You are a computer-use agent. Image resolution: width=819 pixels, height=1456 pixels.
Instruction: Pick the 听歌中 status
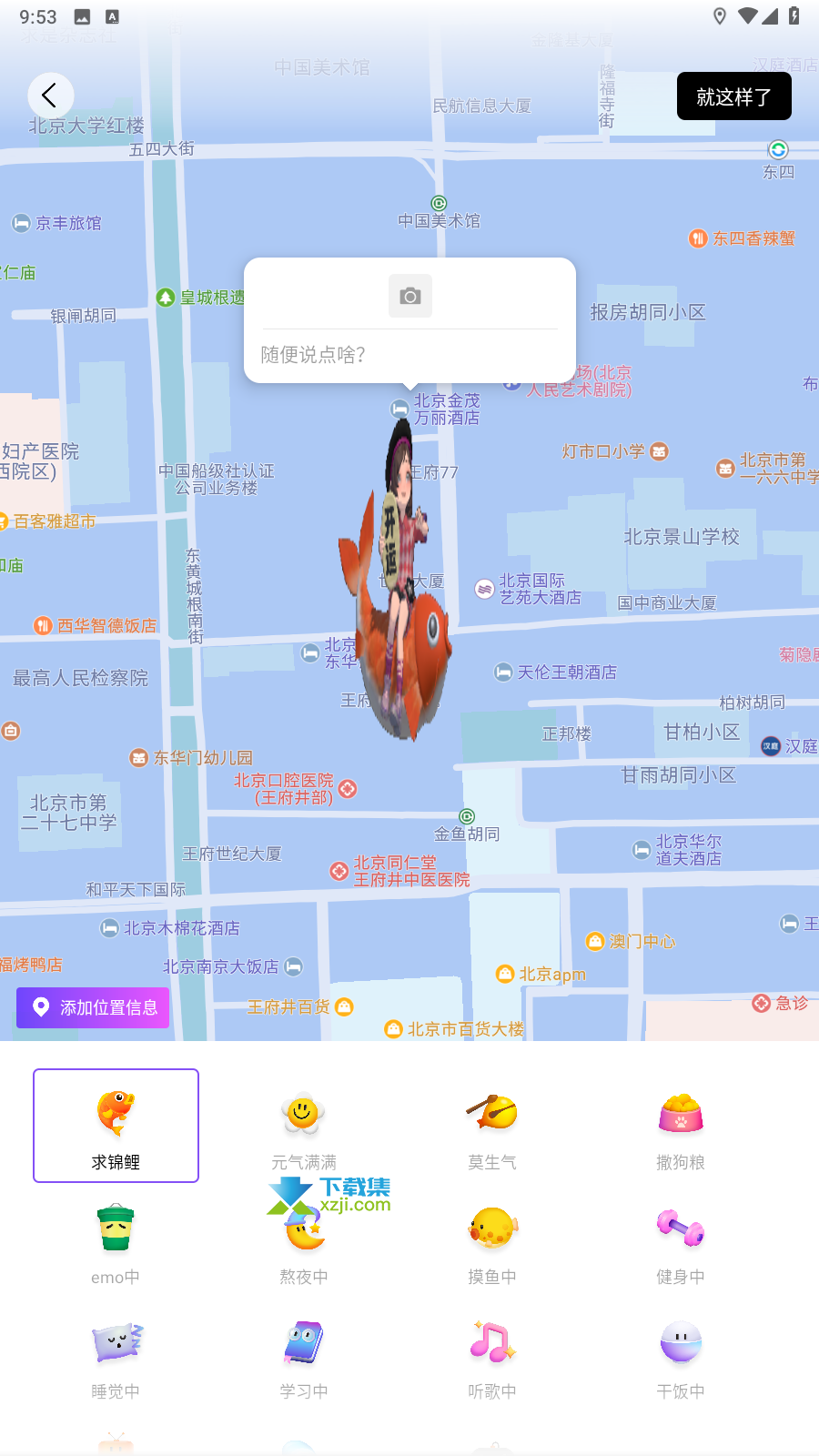point(492,1355)
